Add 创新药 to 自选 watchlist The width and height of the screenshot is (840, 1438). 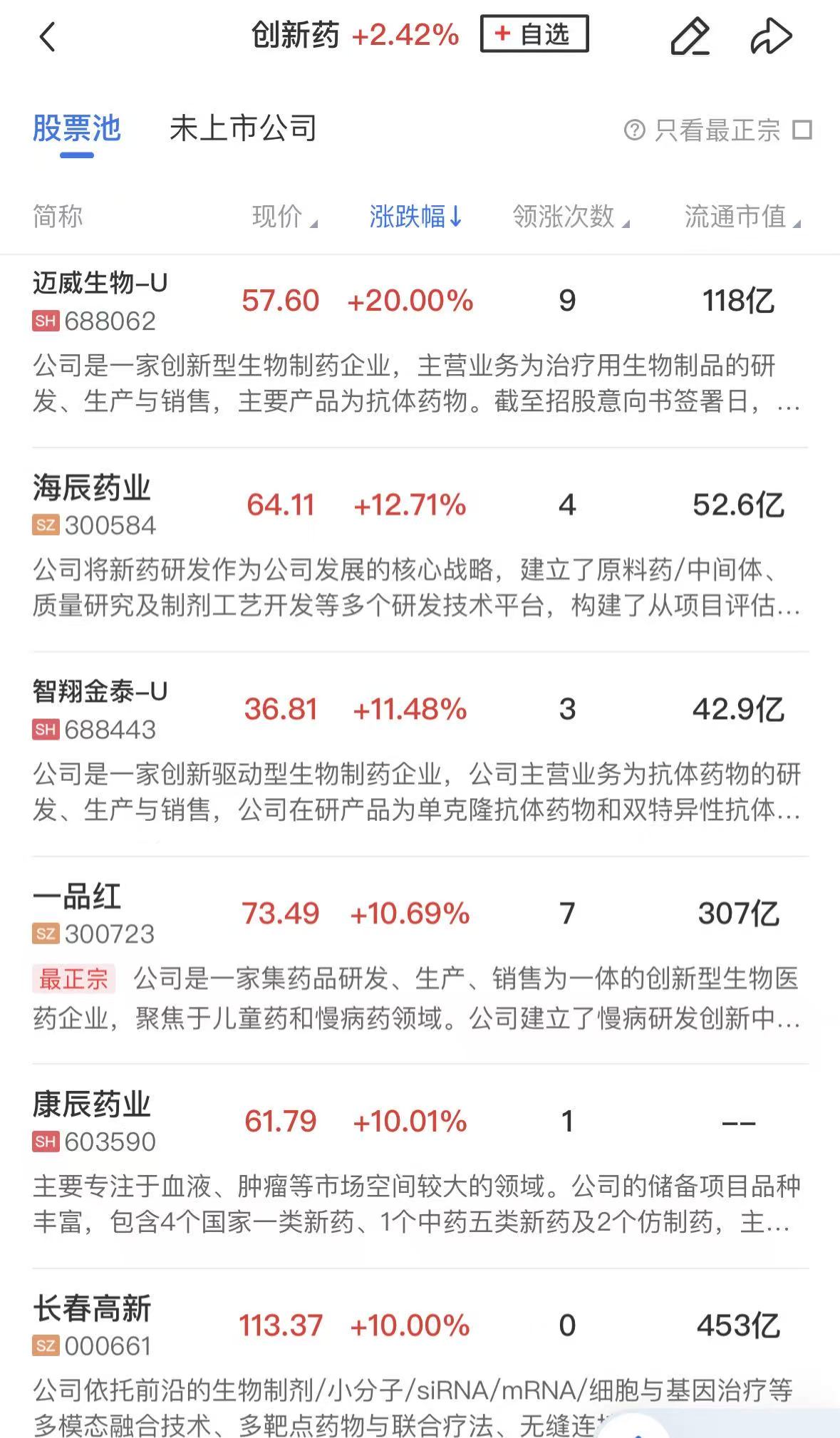click(x=534, y=34)
